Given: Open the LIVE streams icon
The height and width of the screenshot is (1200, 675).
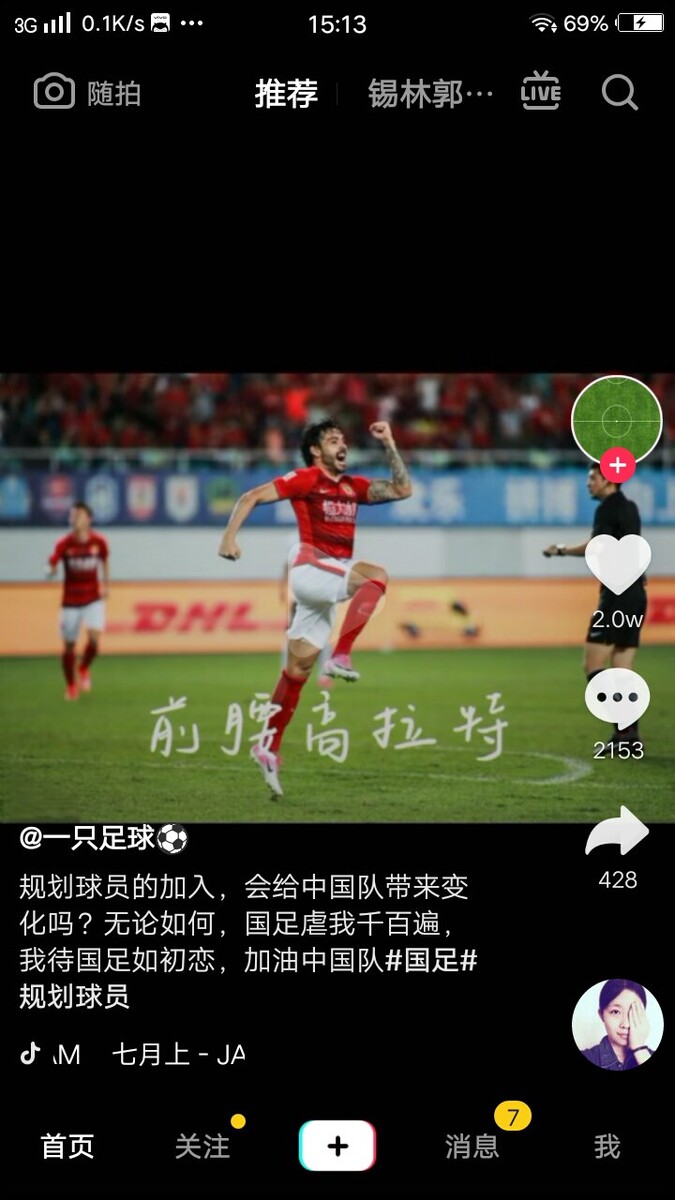Looking at the screenshot, I should [x=540, y=92].
